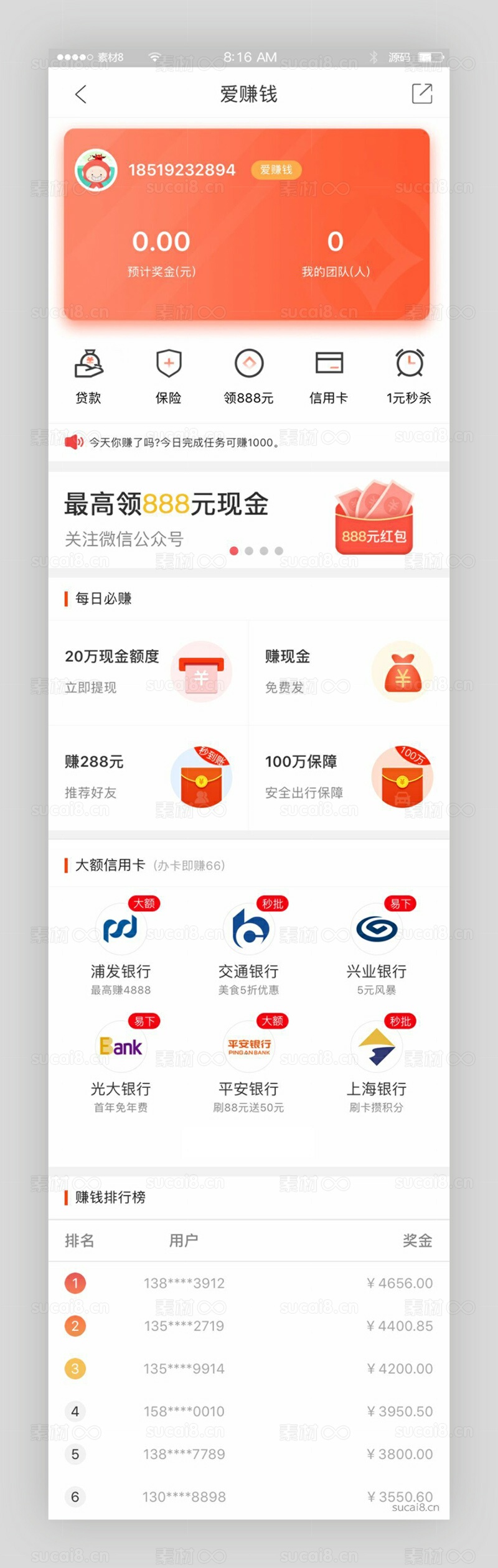Open the 保险 insurance shortcut
Screen dimensions: 498x1568
coord(169,376)
